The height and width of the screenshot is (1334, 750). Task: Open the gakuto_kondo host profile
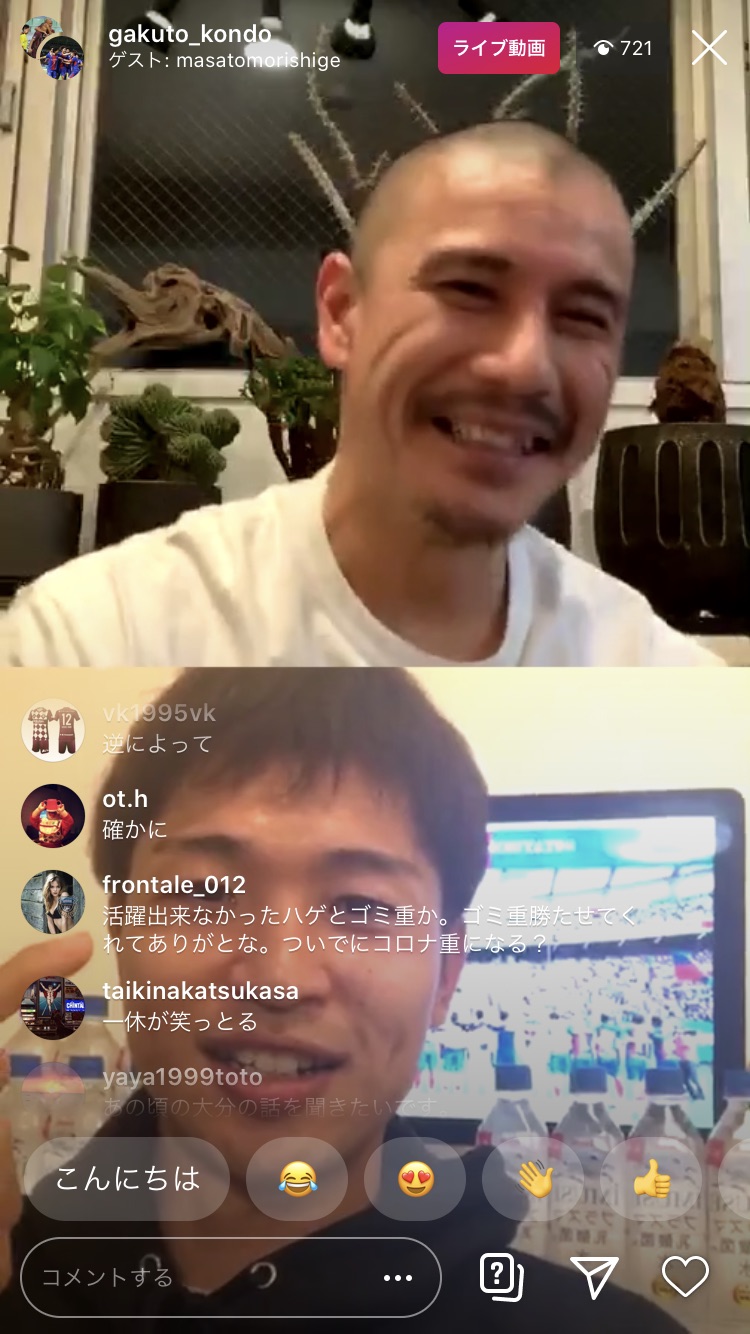189,34
